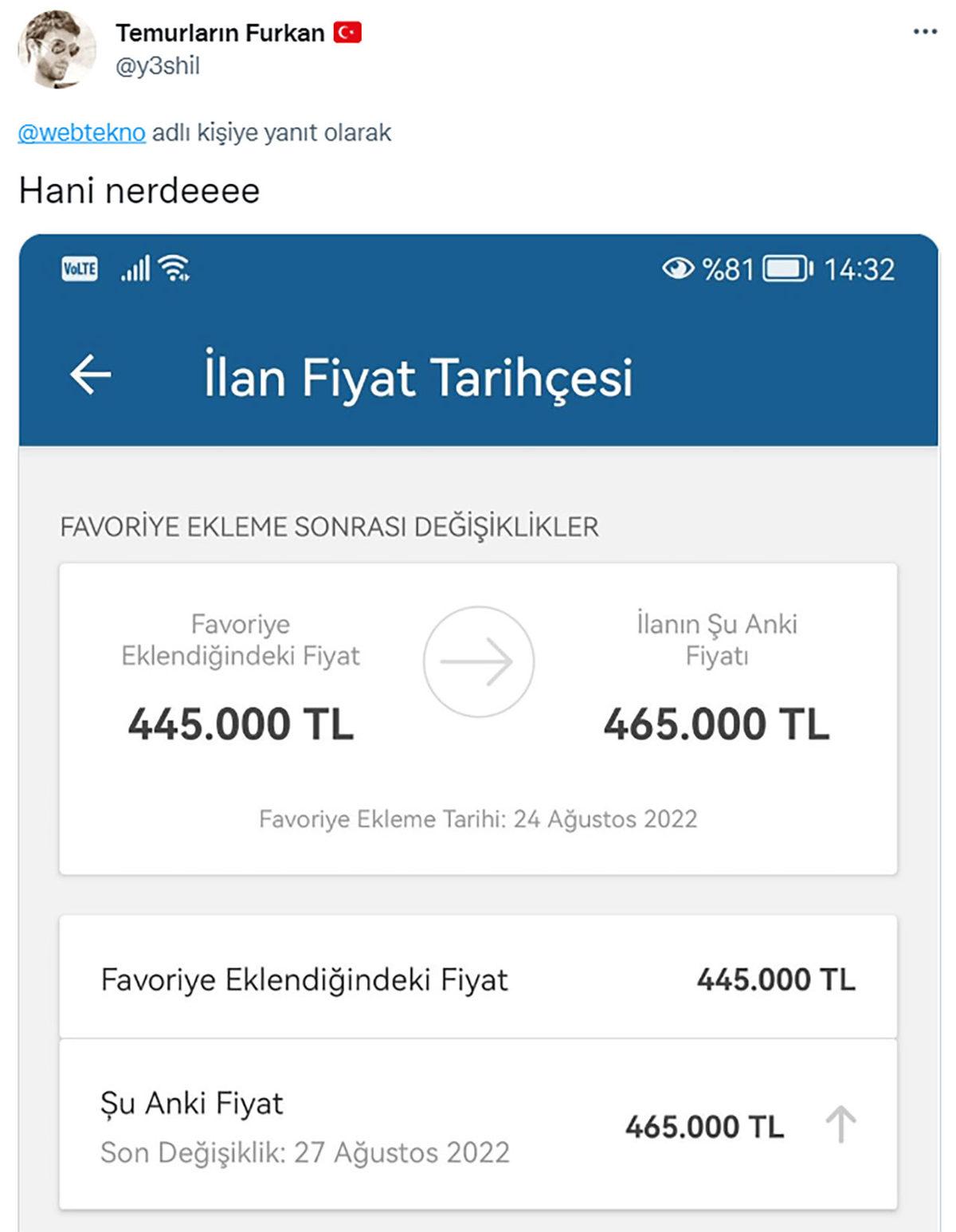This screenshot has height=1232, width=956.
Task: Click the back arrow in İlan Fiyat Tarihçesi header
Action: (x=90, y=375)
